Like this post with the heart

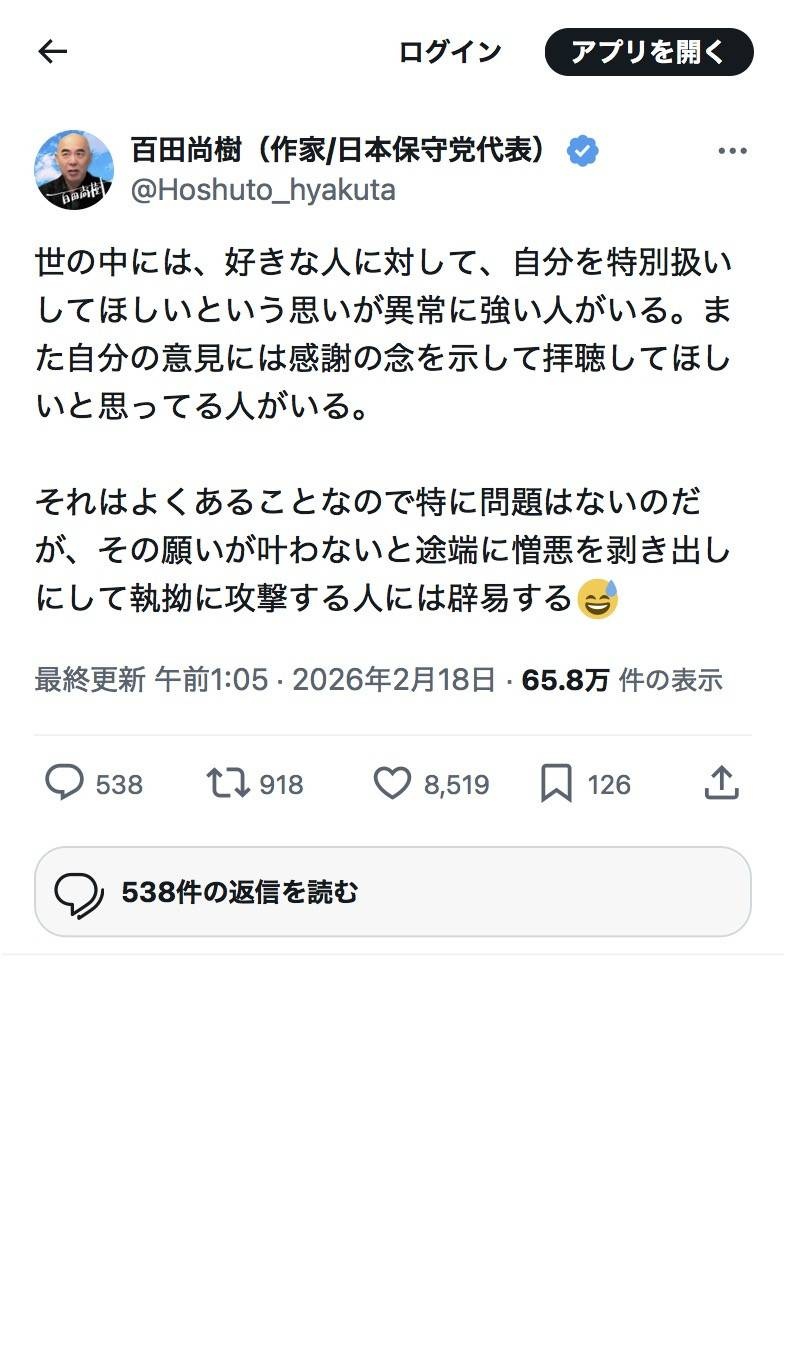(x=392, y=783)
